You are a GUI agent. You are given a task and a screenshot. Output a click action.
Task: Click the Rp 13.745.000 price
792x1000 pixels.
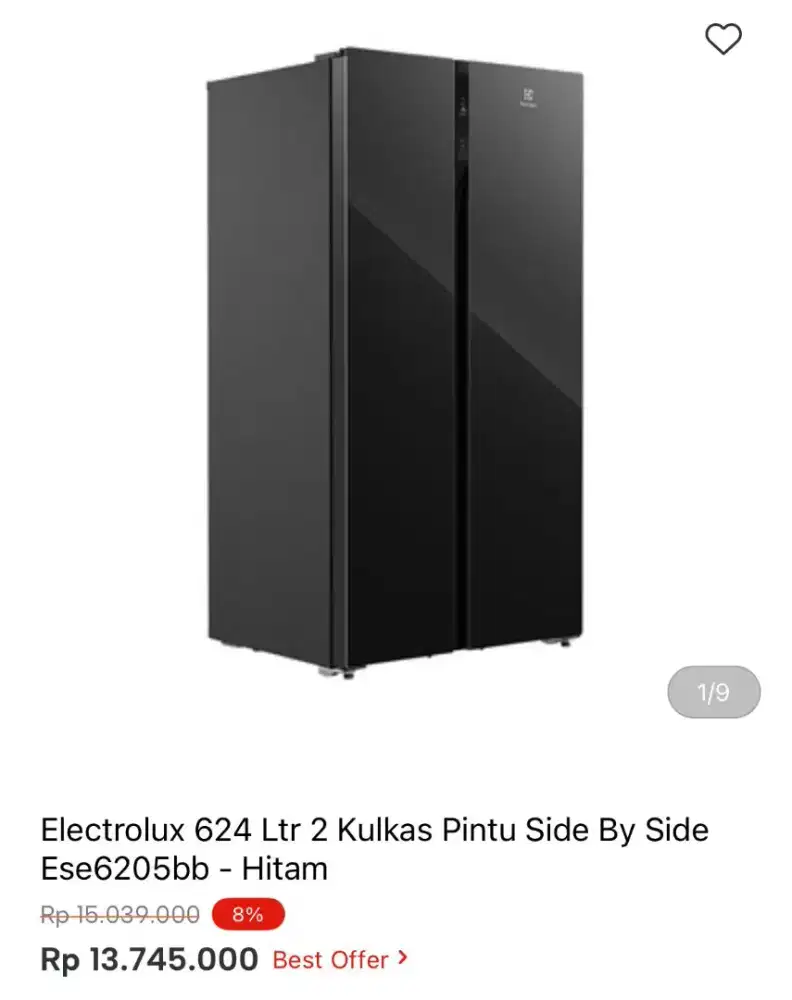tap(150, 959)
